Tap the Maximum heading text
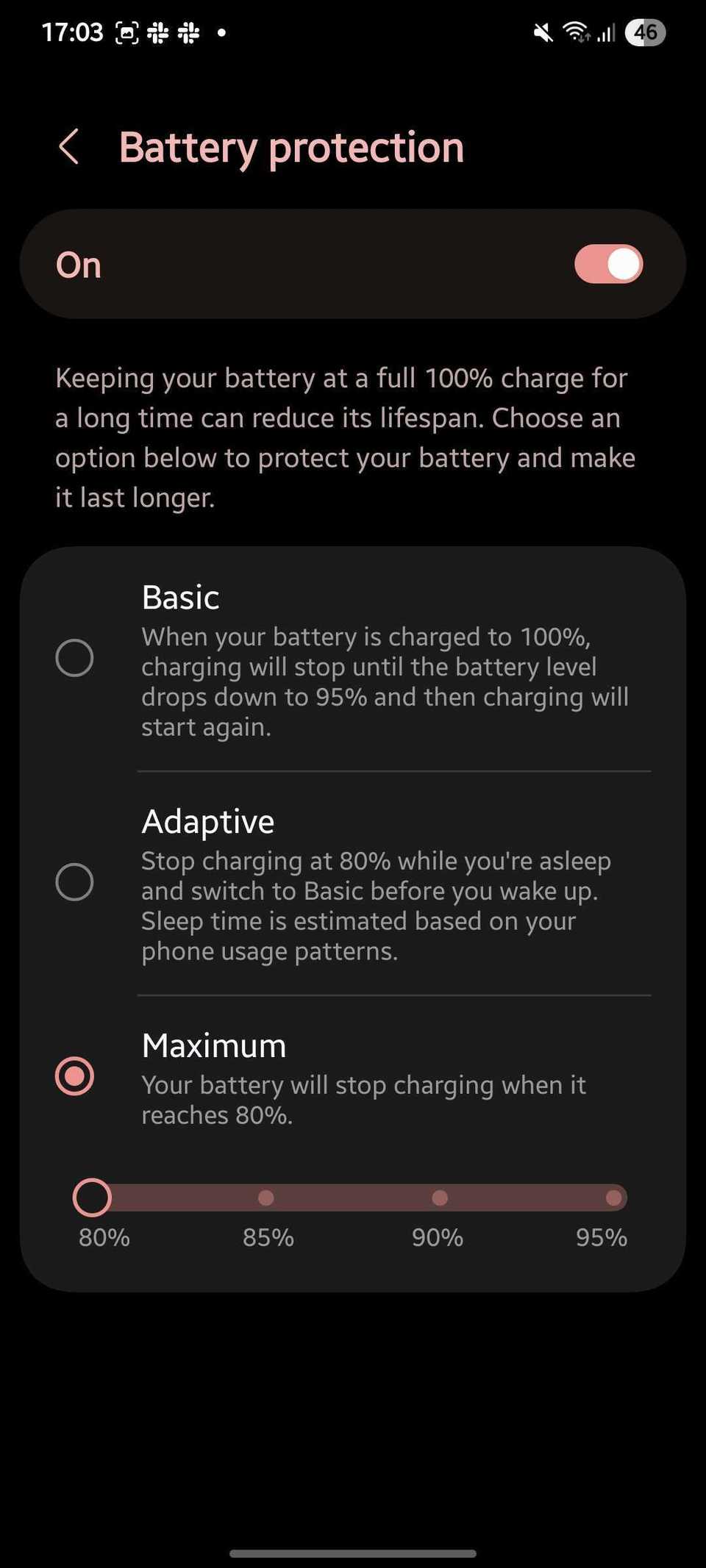Image resolution: width=706 pixels, height=1568 pixels. tap(213, 1044)
